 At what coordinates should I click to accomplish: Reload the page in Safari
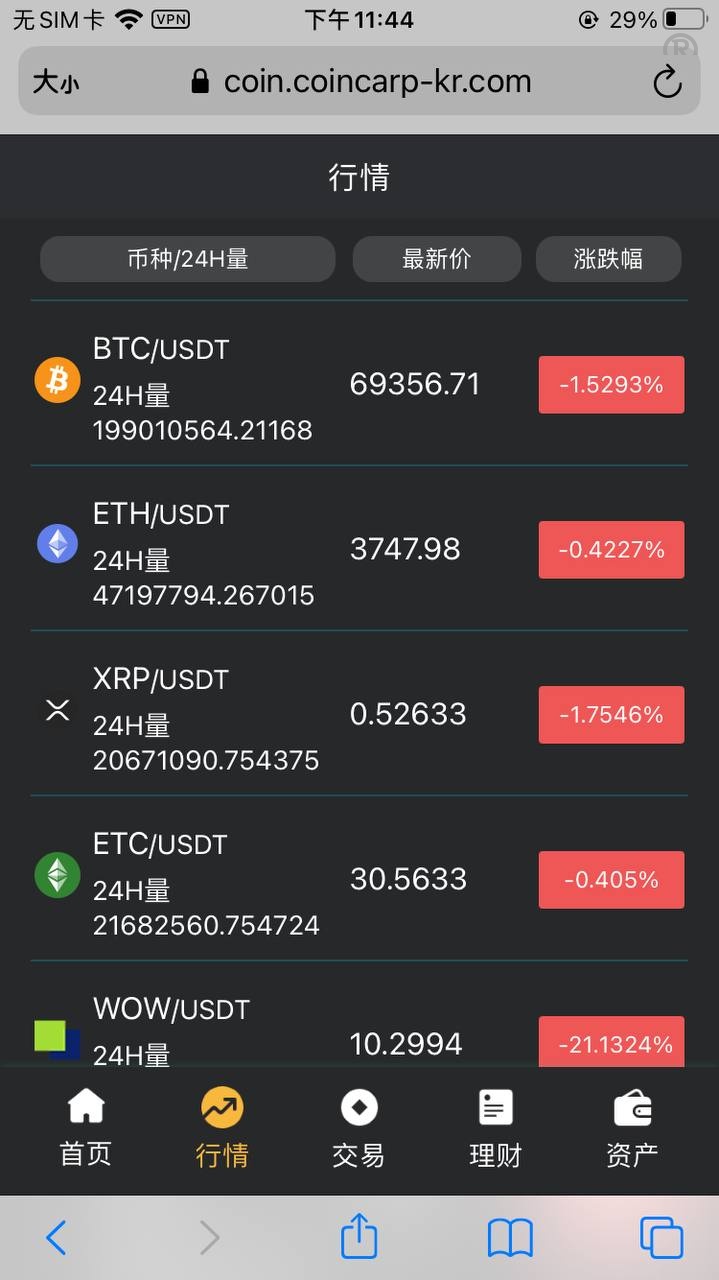667,82
